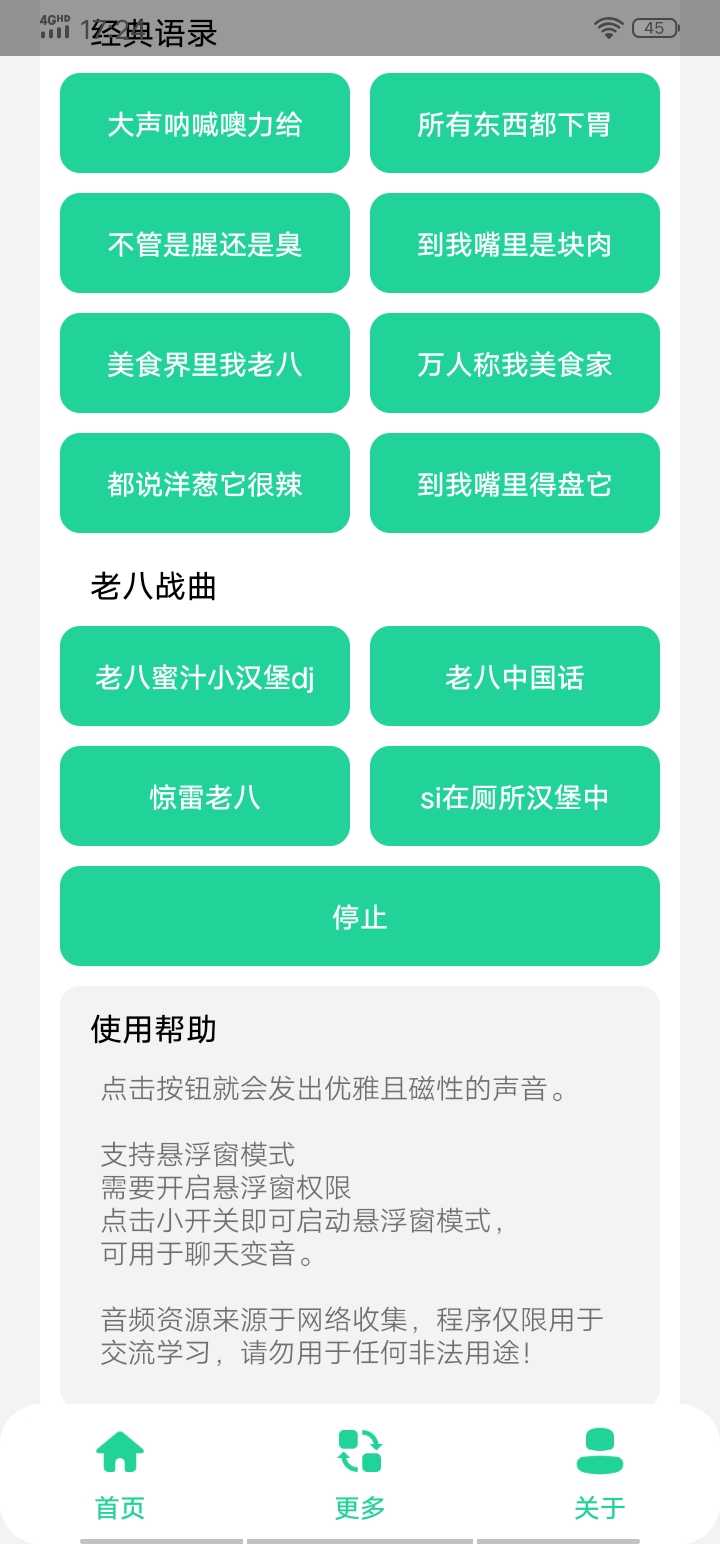
Task: Start the 惊雷老八 song
Action: click(x=205, y=797)
